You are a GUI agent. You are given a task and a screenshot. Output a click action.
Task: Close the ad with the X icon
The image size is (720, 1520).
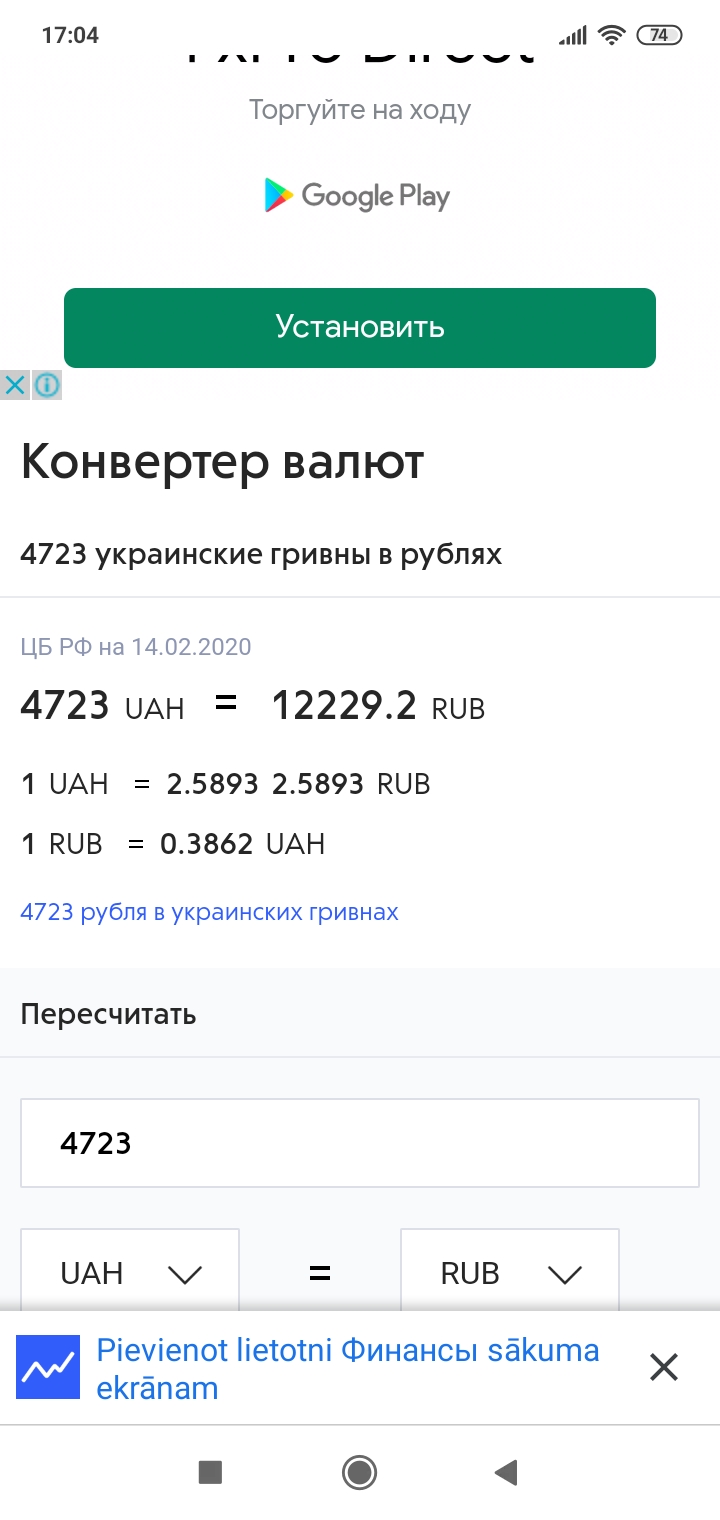tap(15, 385)
